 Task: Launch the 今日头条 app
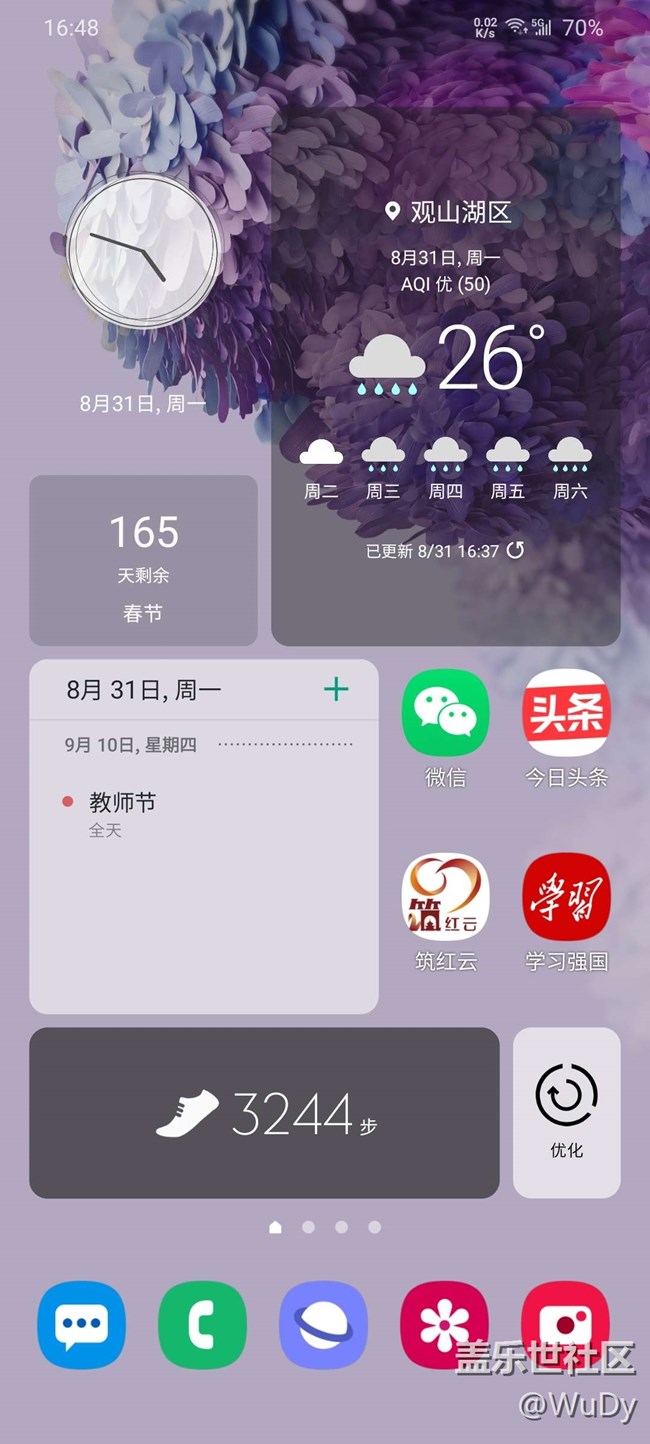(x=567, y=712)
